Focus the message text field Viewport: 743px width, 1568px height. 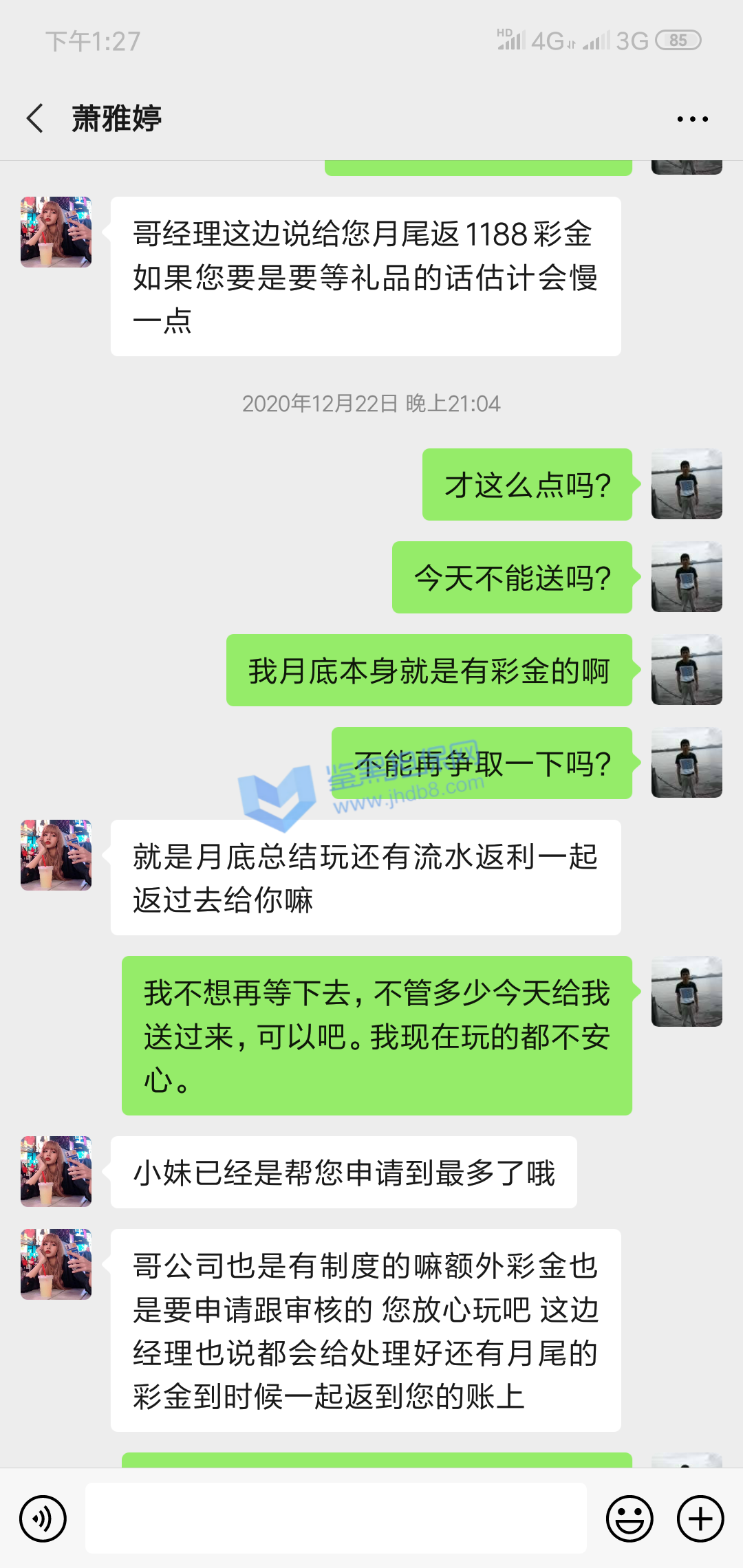pos(336,1518)
